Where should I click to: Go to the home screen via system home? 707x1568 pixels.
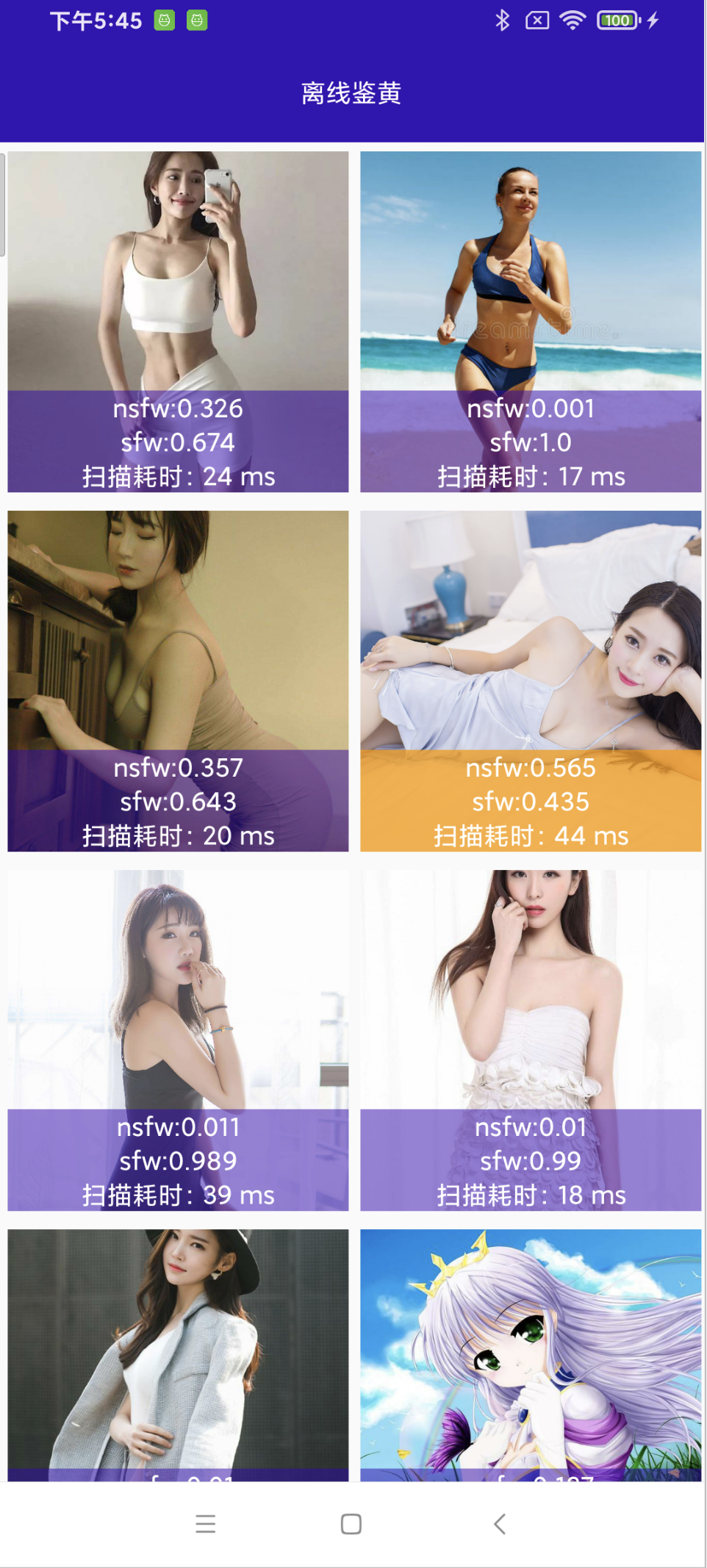tap(351, 1524)
